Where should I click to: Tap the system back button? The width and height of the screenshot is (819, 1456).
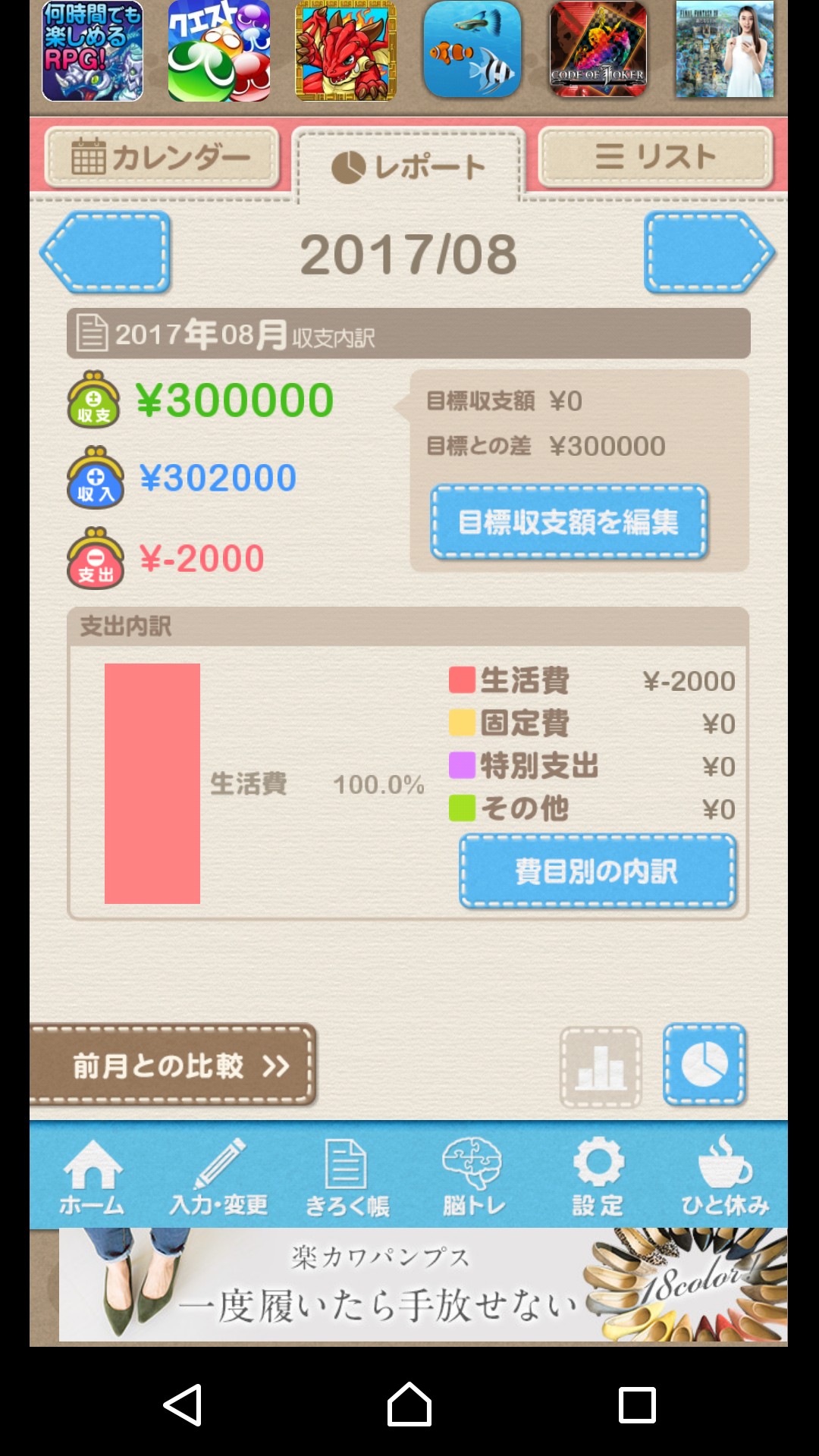pos(183,1404)
